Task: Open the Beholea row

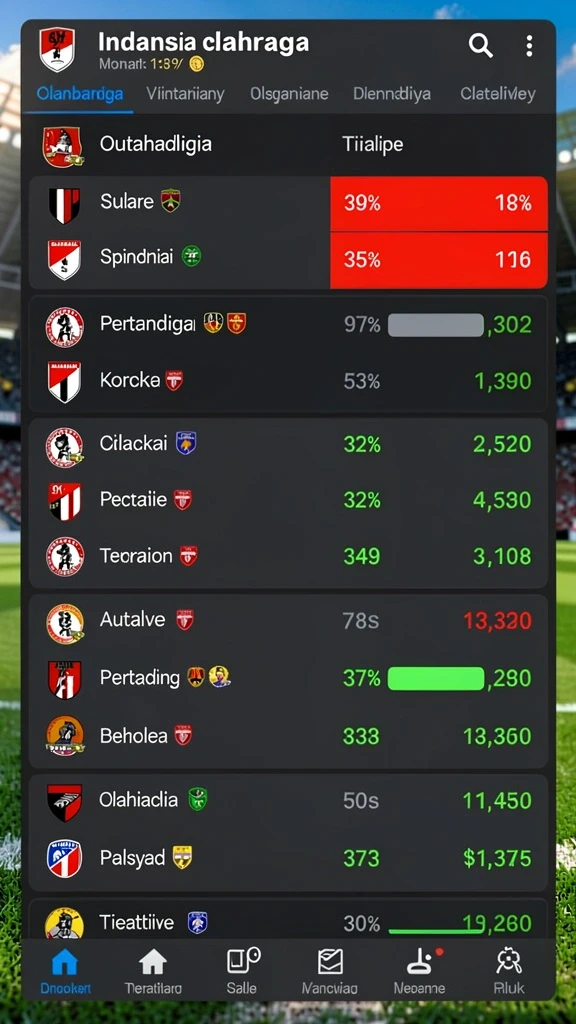Action: click(288, 737)
